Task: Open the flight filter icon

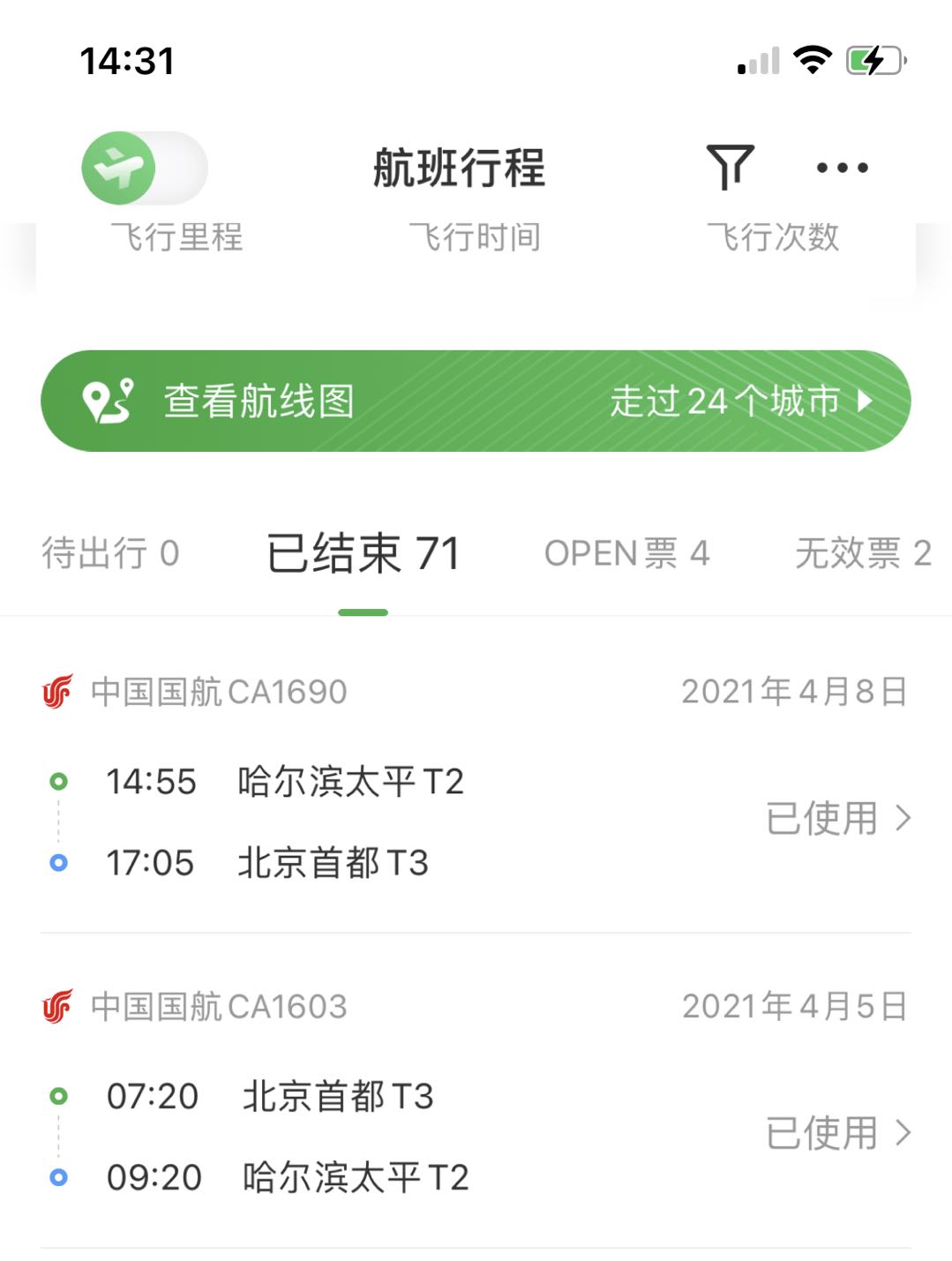Action: point(730,167)
